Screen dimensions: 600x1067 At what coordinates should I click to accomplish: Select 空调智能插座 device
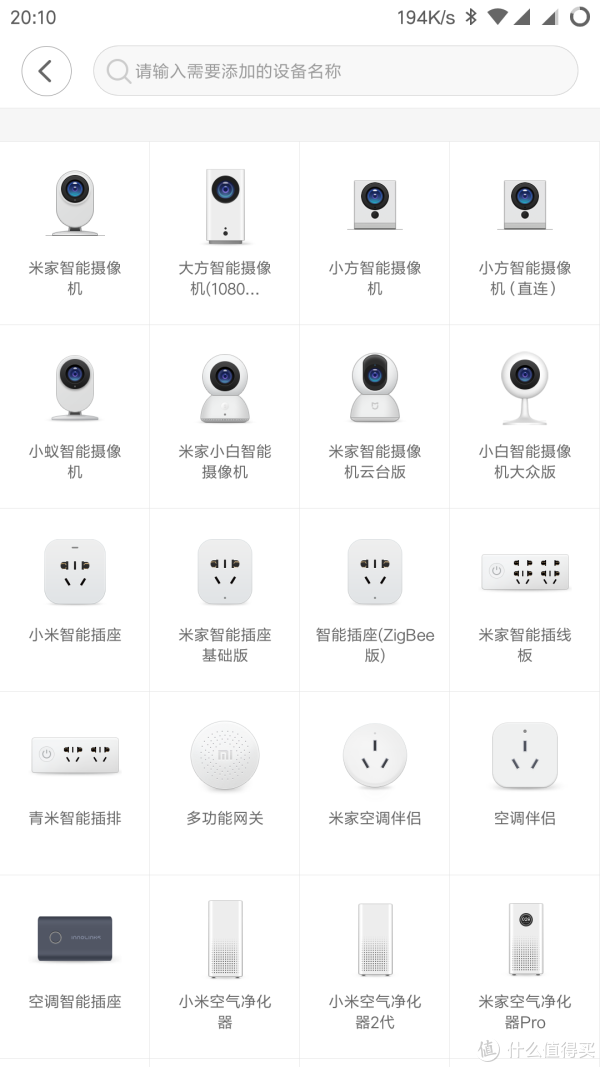75,966
